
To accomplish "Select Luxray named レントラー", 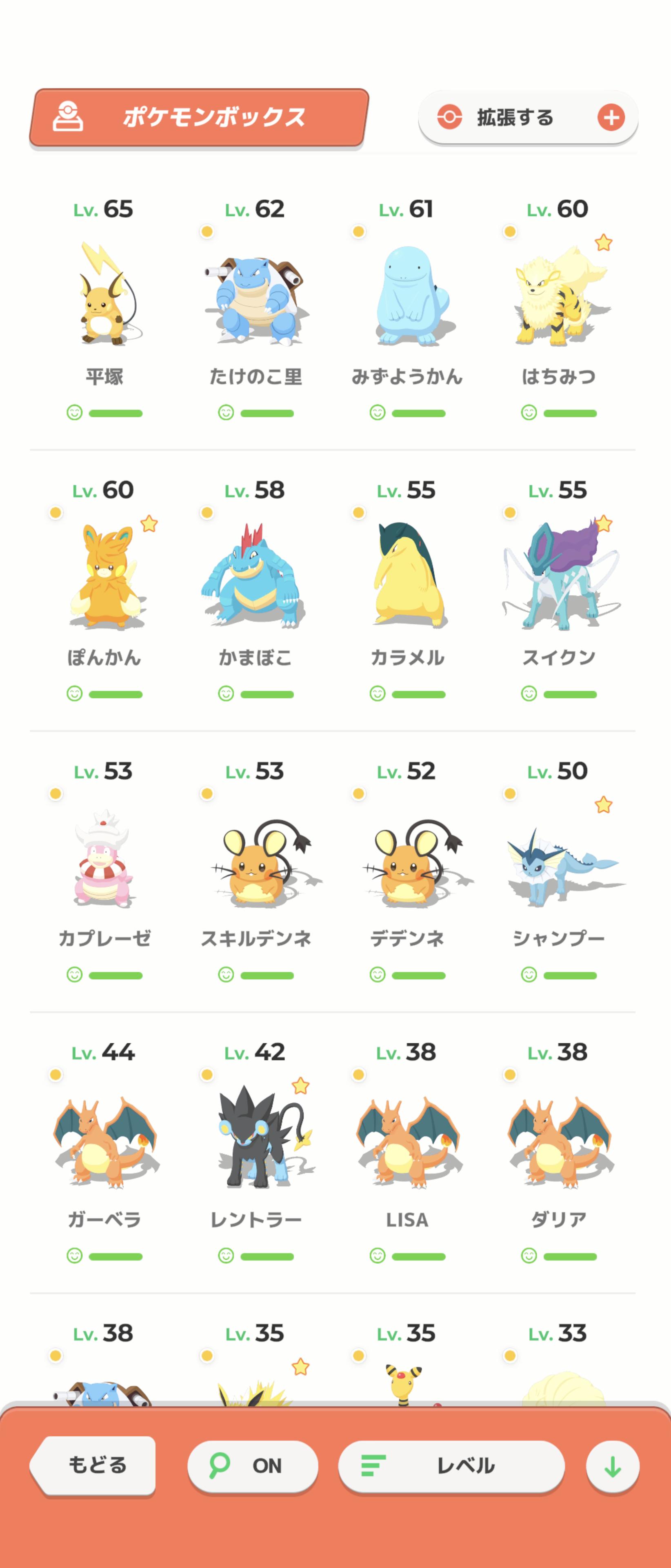I will pos(256,1138).
